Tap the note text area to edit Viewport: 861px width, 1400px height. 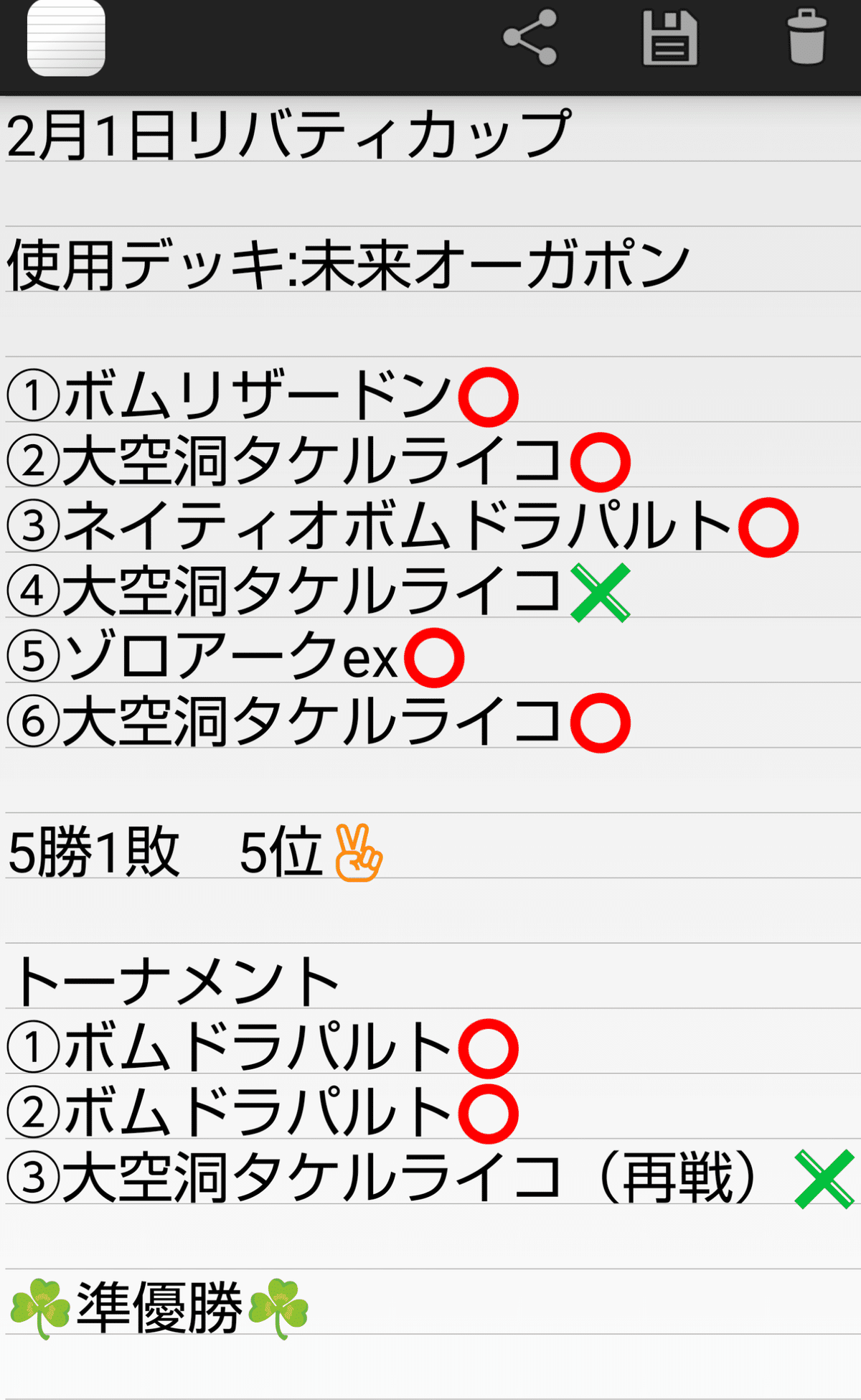[x=430, y=748]
